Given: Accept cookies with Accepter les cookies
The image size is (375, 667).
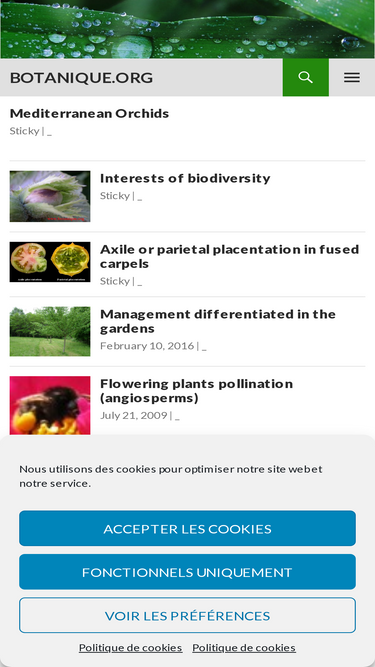Looking at the screenshot, I should pyautogui.click(x=188, y=528).
